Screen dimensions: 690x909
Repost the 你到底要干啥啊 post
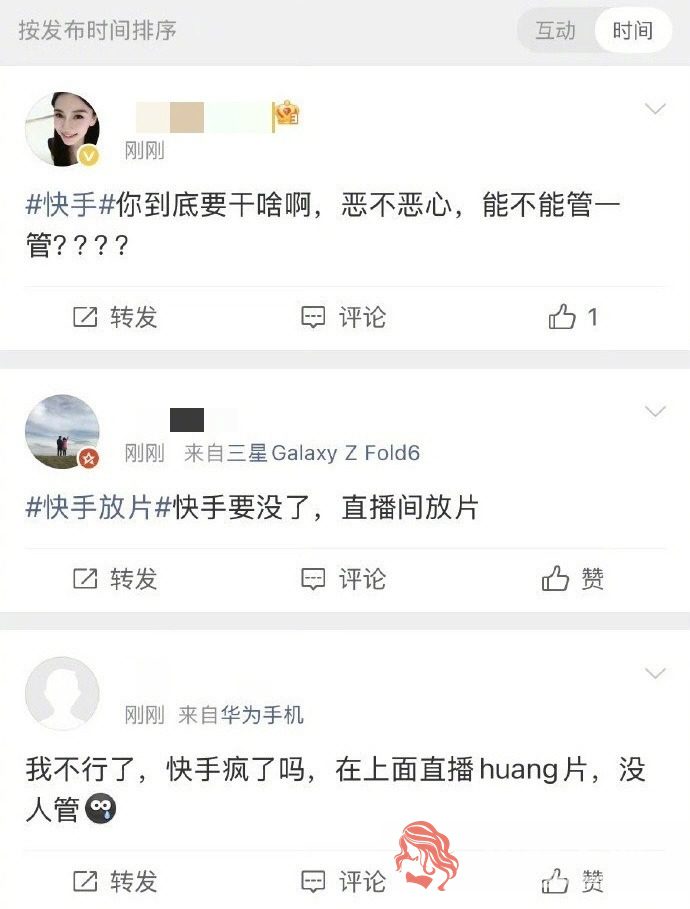tap(115, 318)
